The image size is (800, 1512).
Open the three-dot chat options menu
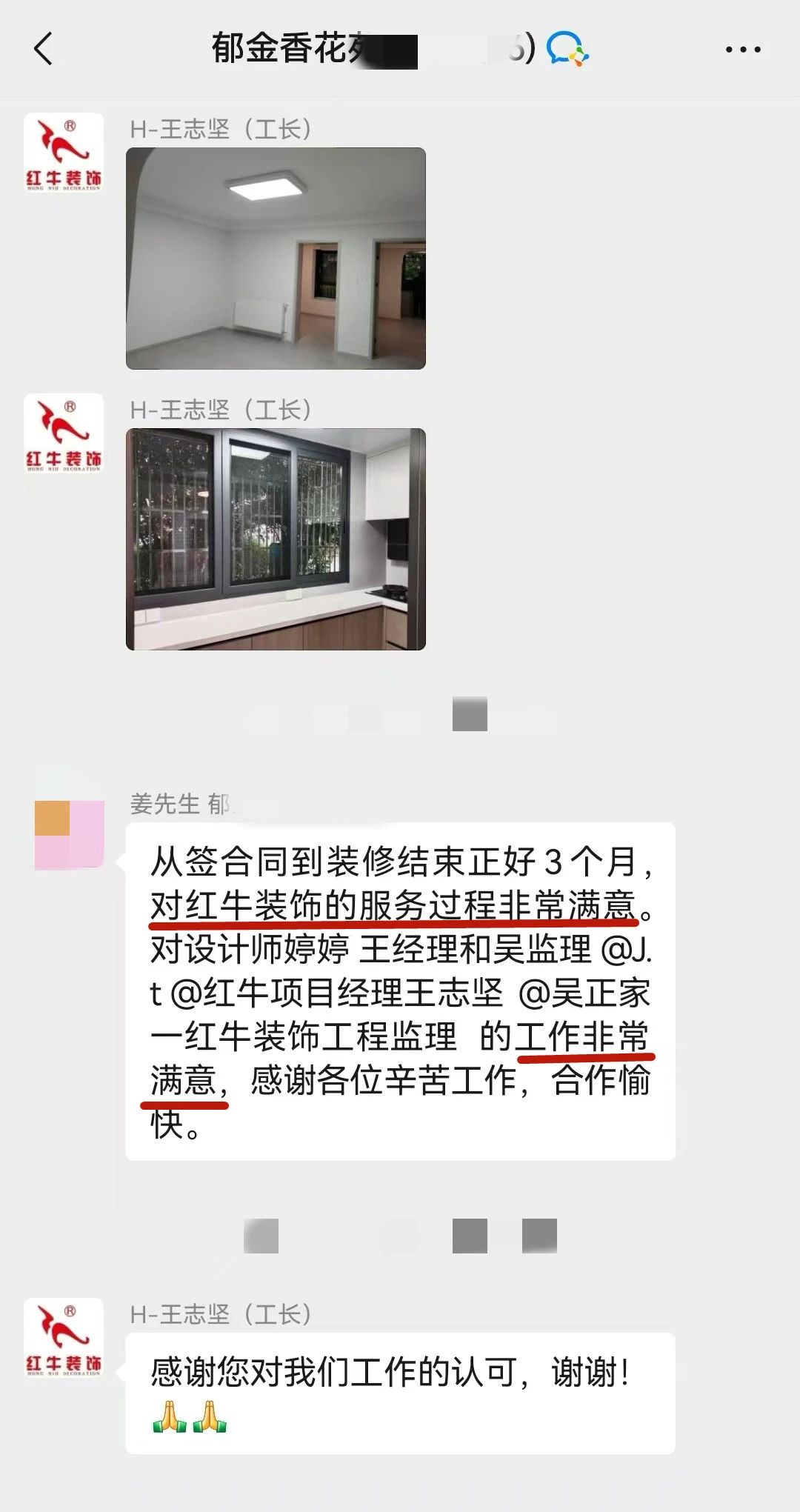742,50
